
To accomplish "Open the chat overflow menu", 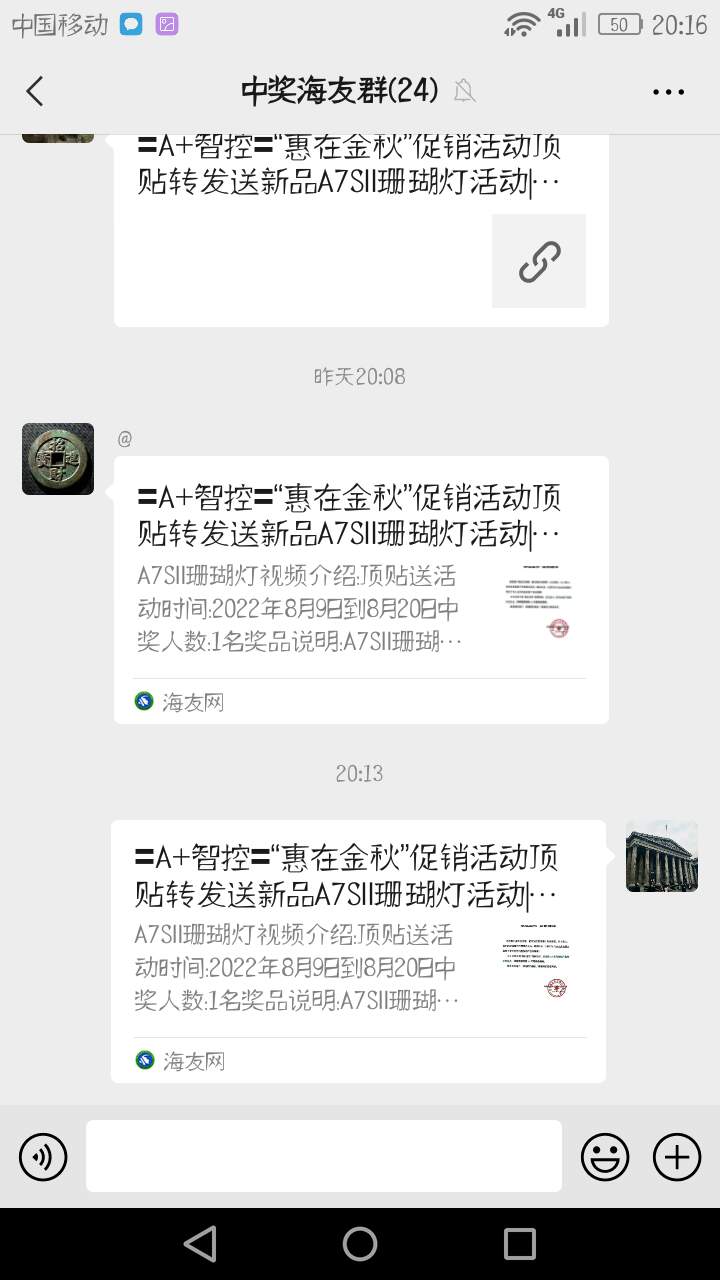I will point(668,92).
